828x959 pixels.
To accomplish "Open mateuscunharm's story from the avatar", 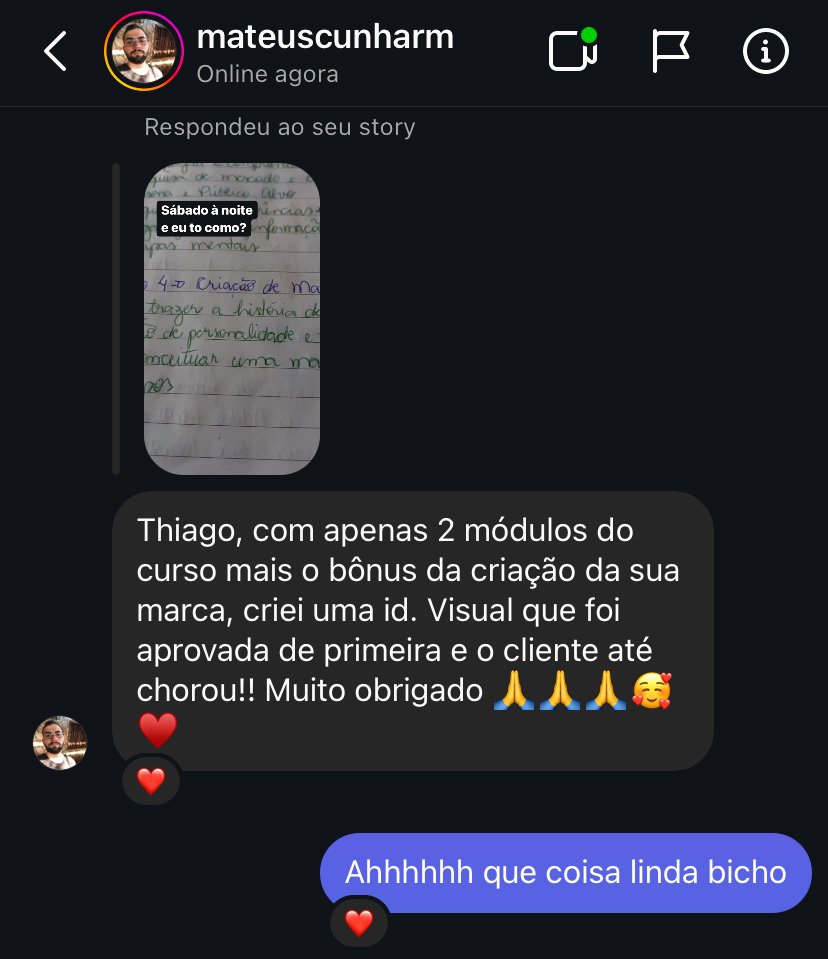I will pyautogui.click(x=144, y=52).
